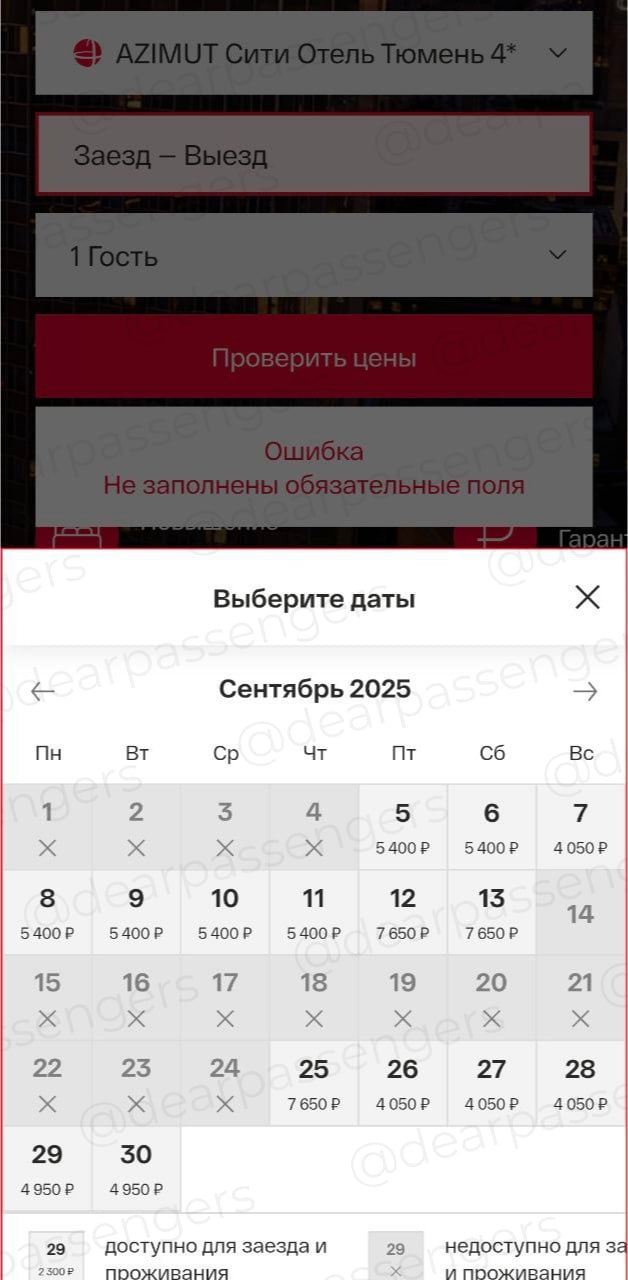Image resolution: width=628 pixels, height=1280 pixels.
Task: Select September 7 for 4 050 ₽
Action: 580,828
